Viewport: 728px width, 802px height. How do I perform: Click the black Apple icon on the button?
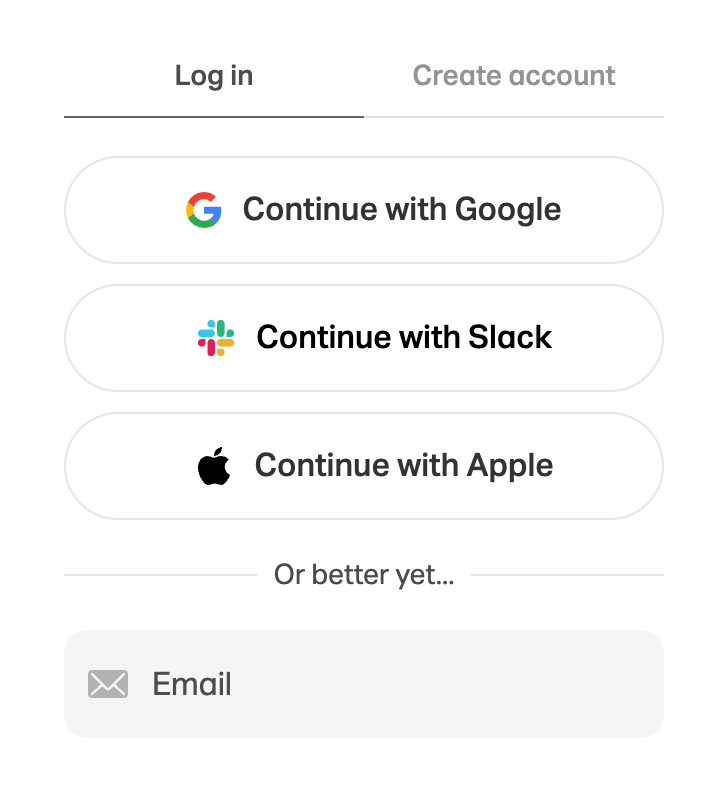tap(213, 465)
